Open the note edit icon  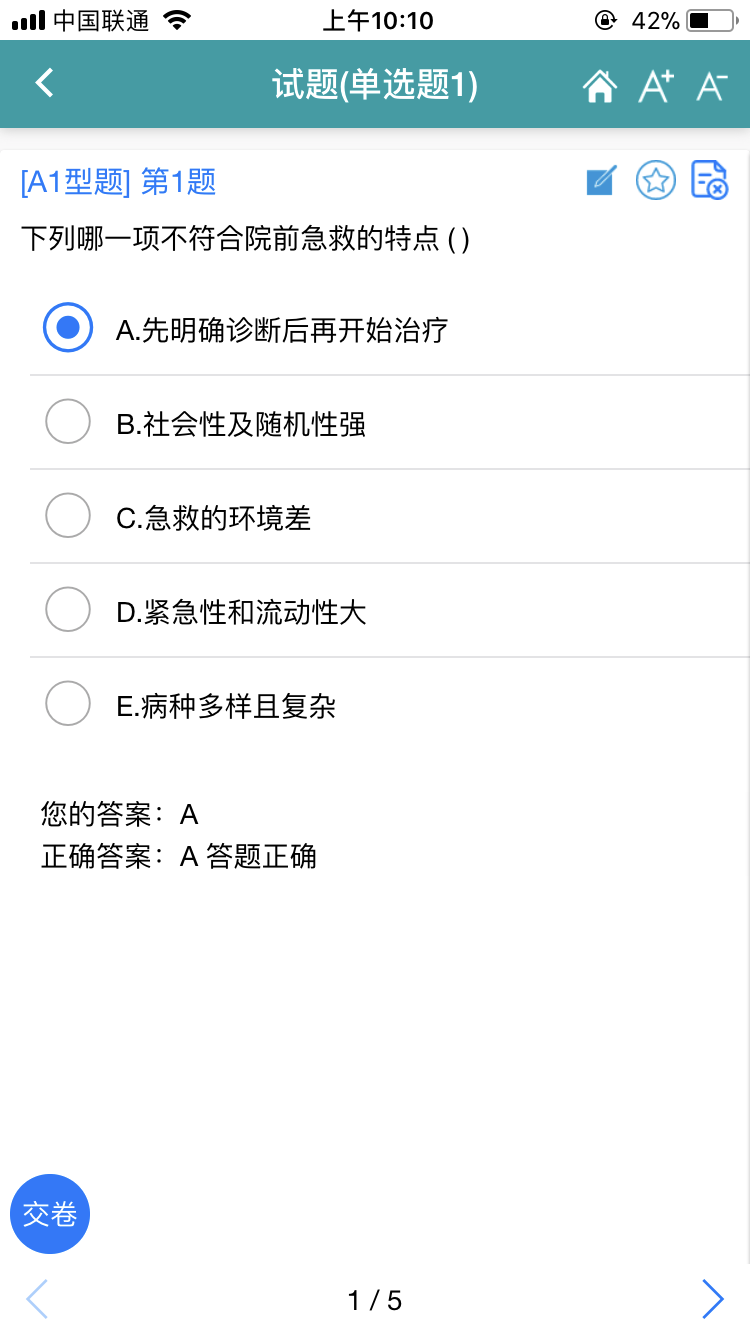601,181
